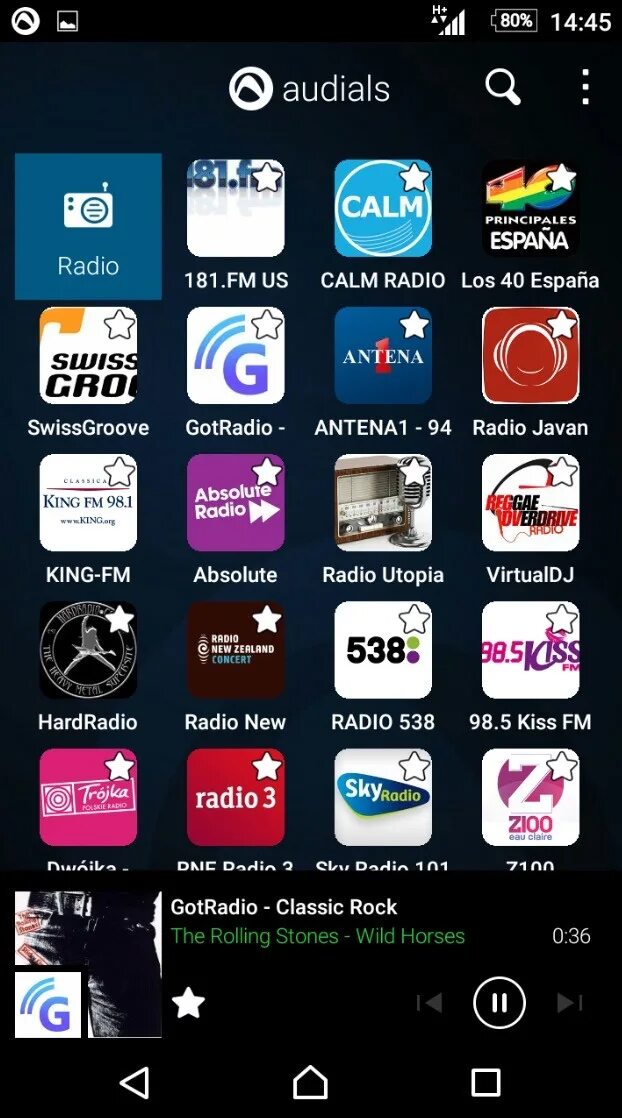Screen dimensions: 622x1118
Task: Toggle the favorite star in the player bar
Action: click(188, 1004)
